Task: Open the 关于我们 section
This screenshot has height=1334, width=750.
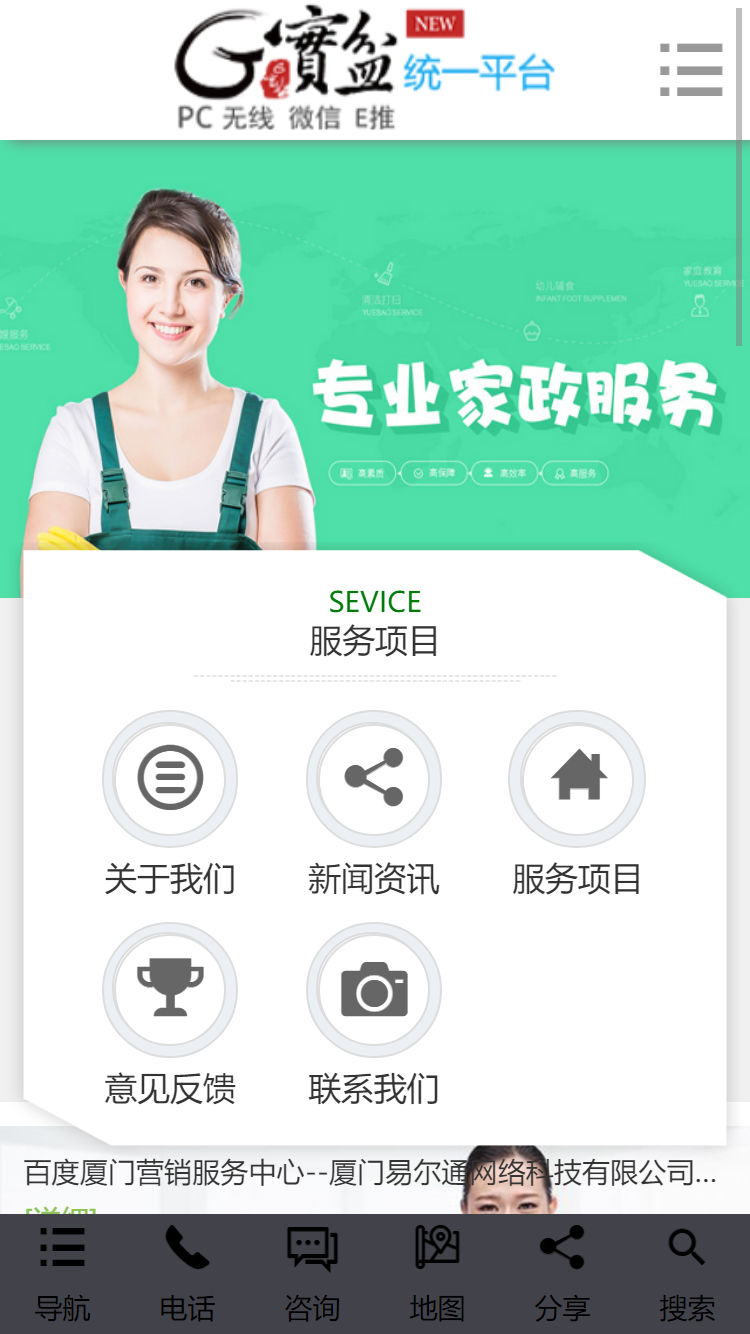Action: (170, 778)
